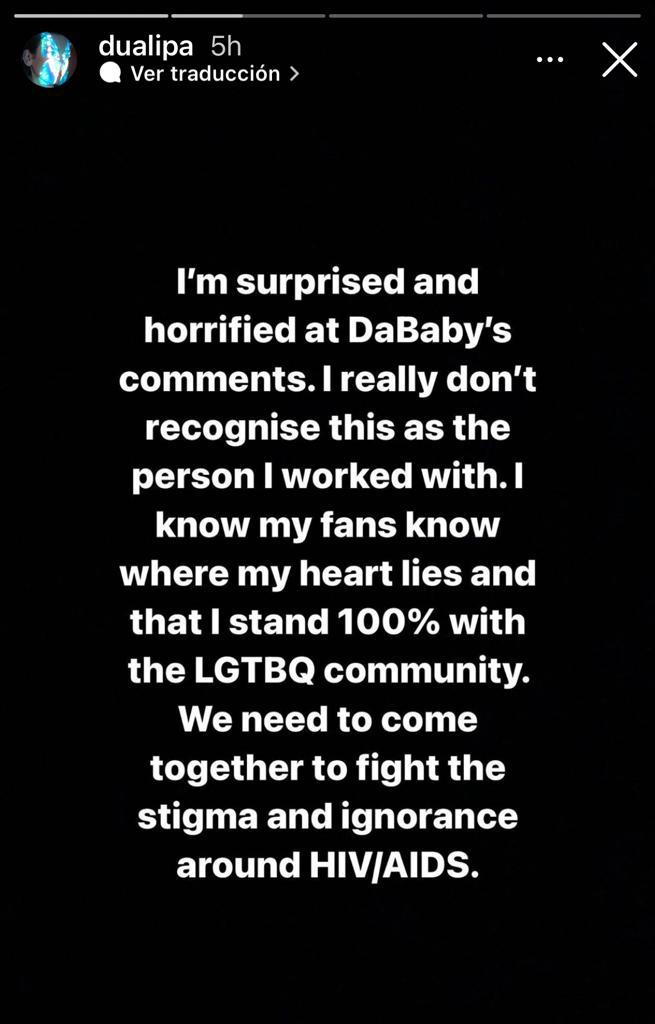Close the story viewer
655x1024 pixels.
[619, 60]
